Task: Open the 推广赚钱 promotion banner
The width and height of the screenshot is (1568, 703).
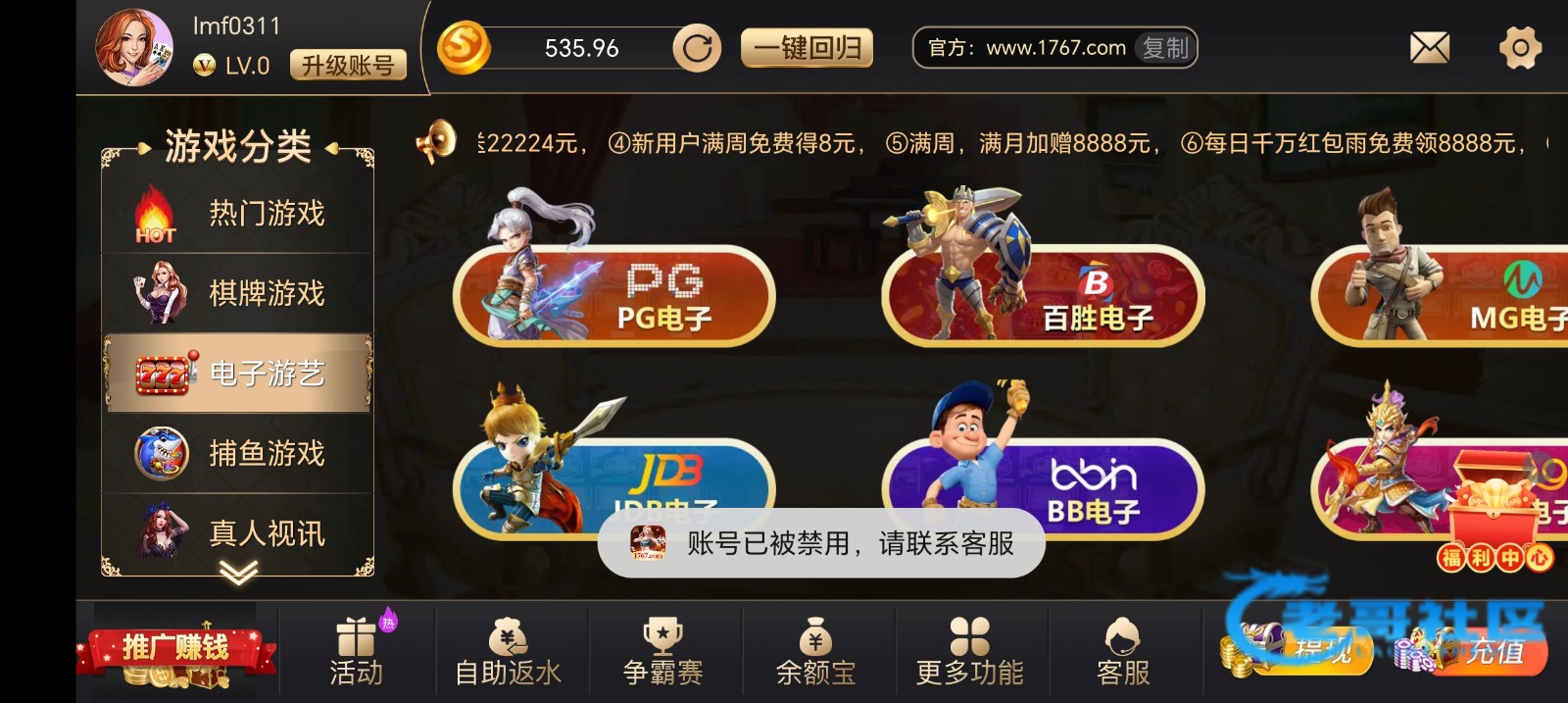Action: [176, 651]
